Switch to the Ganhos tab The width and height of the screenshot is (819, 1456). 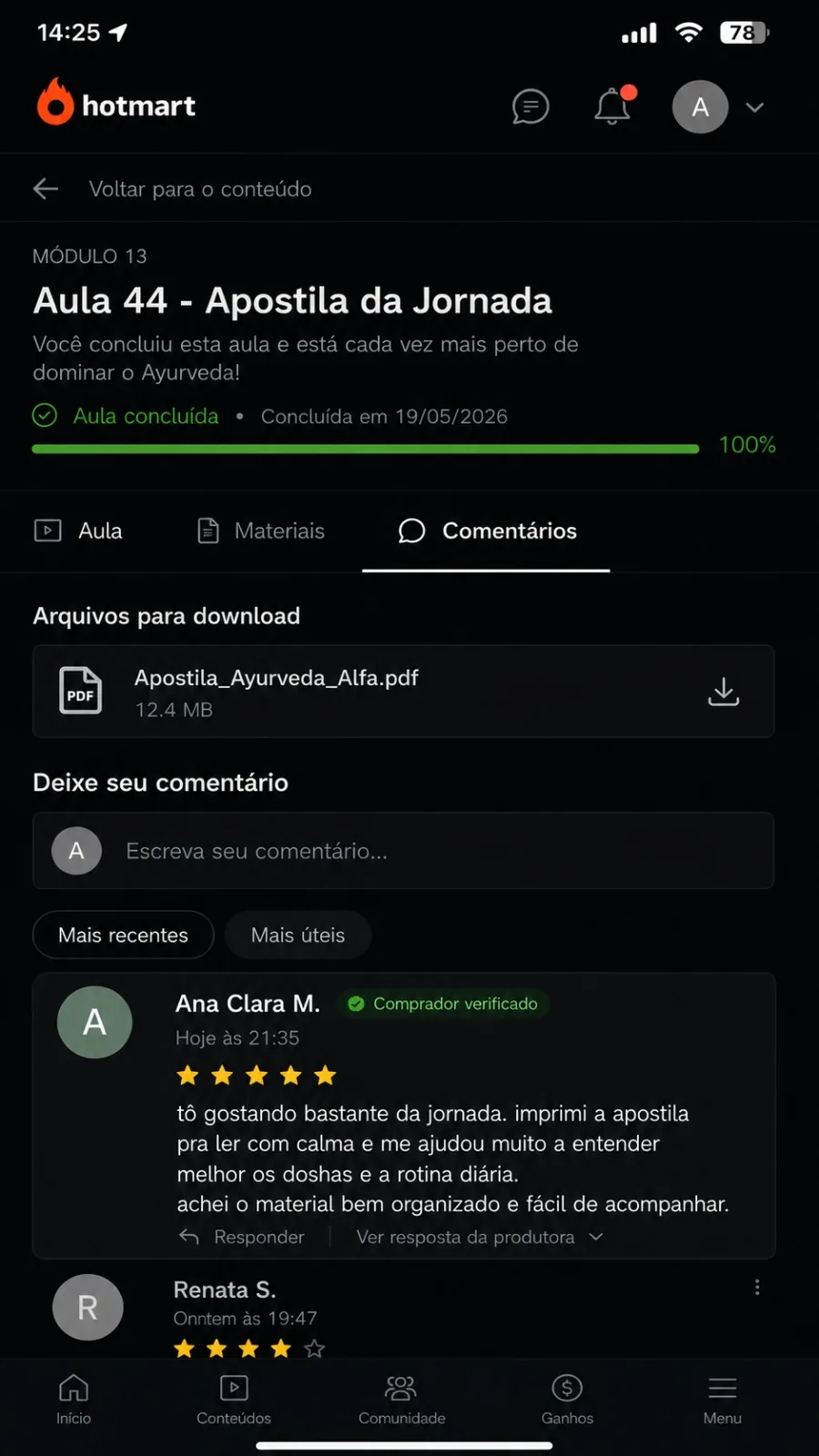pyautogui.click(x=567, y=1400)
